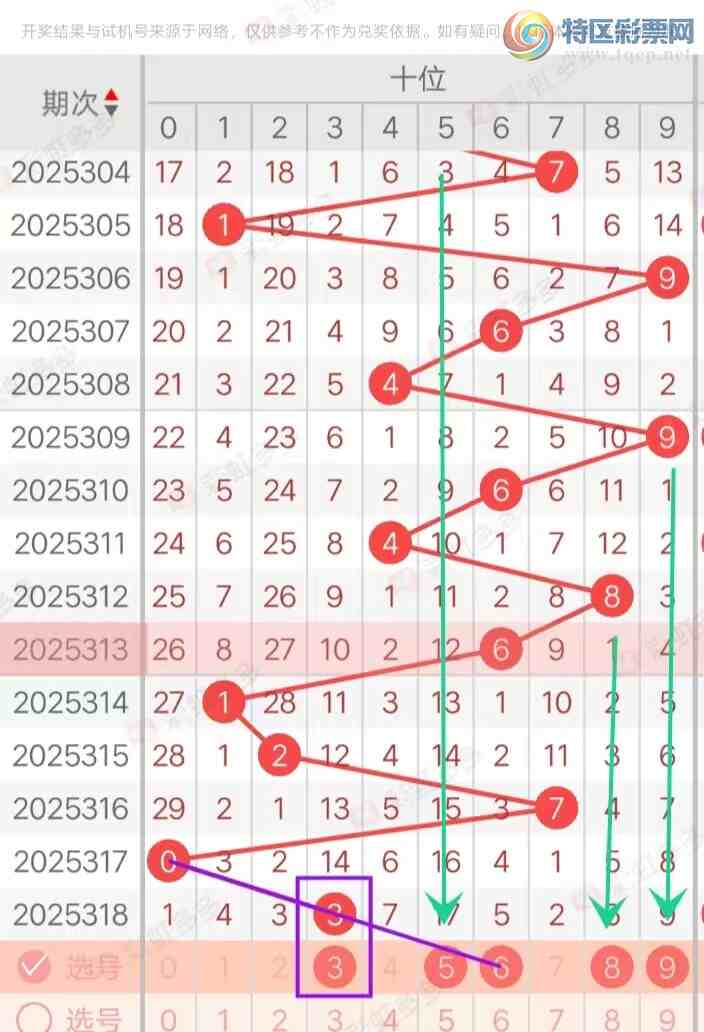
Task: Deselect number 3 in checked 选号 row
Action: (335, 968)
